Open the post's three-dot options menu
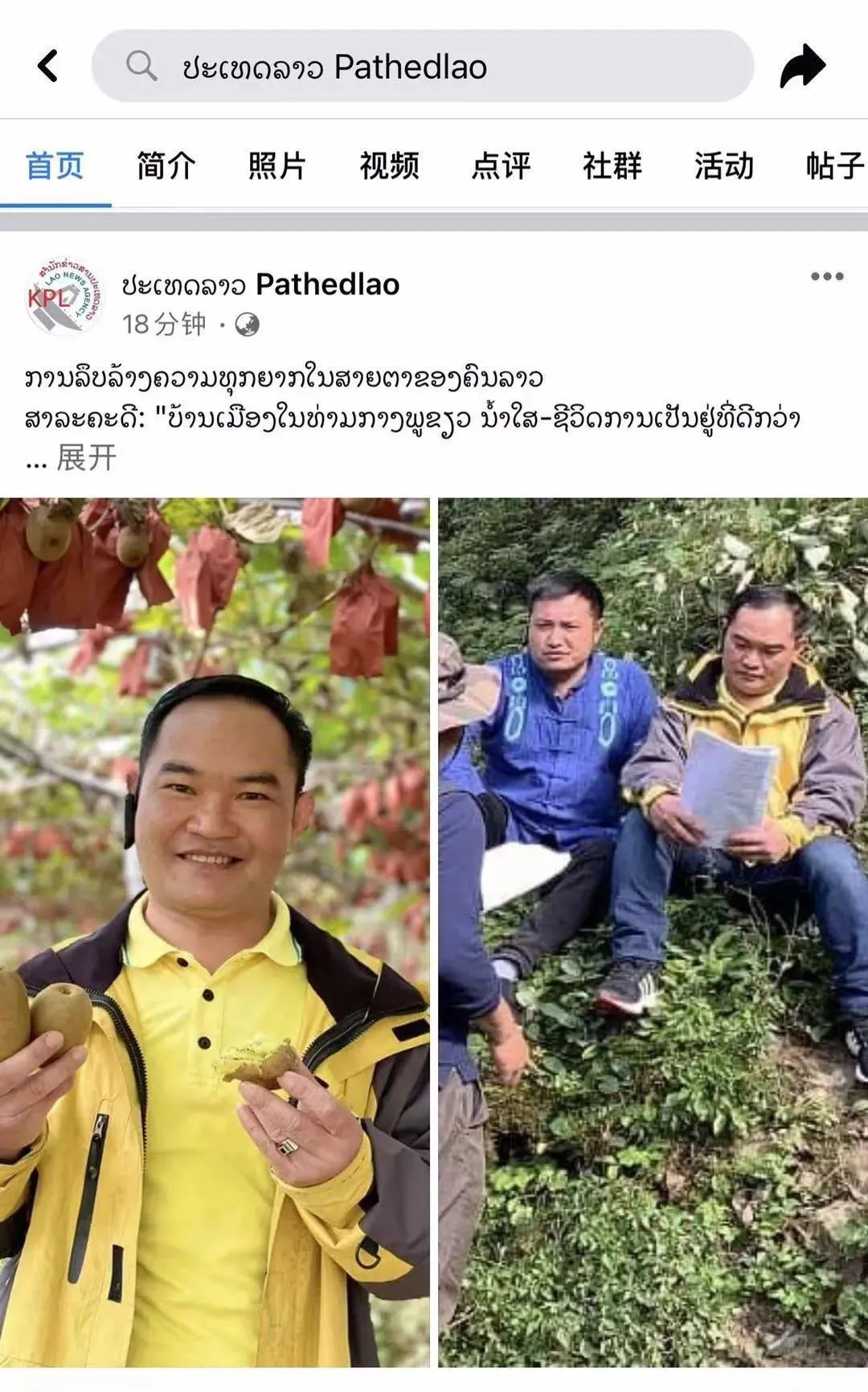Viewport: 868px width, 1392px height. 826,276
